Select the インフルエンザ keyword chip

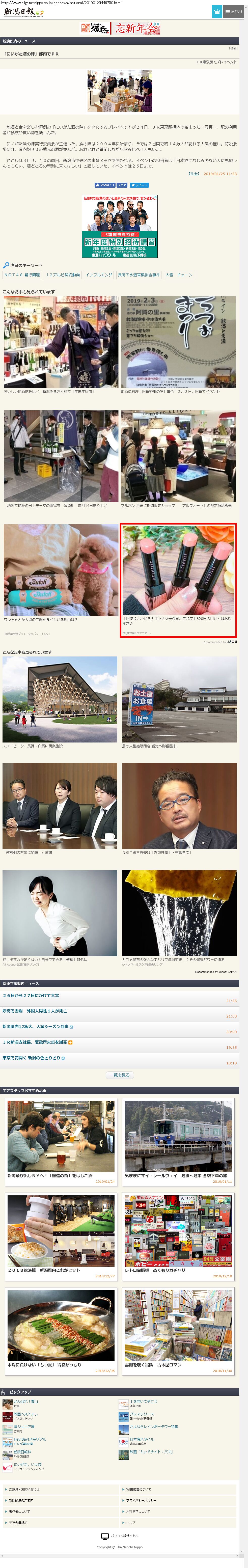point(99,274)
